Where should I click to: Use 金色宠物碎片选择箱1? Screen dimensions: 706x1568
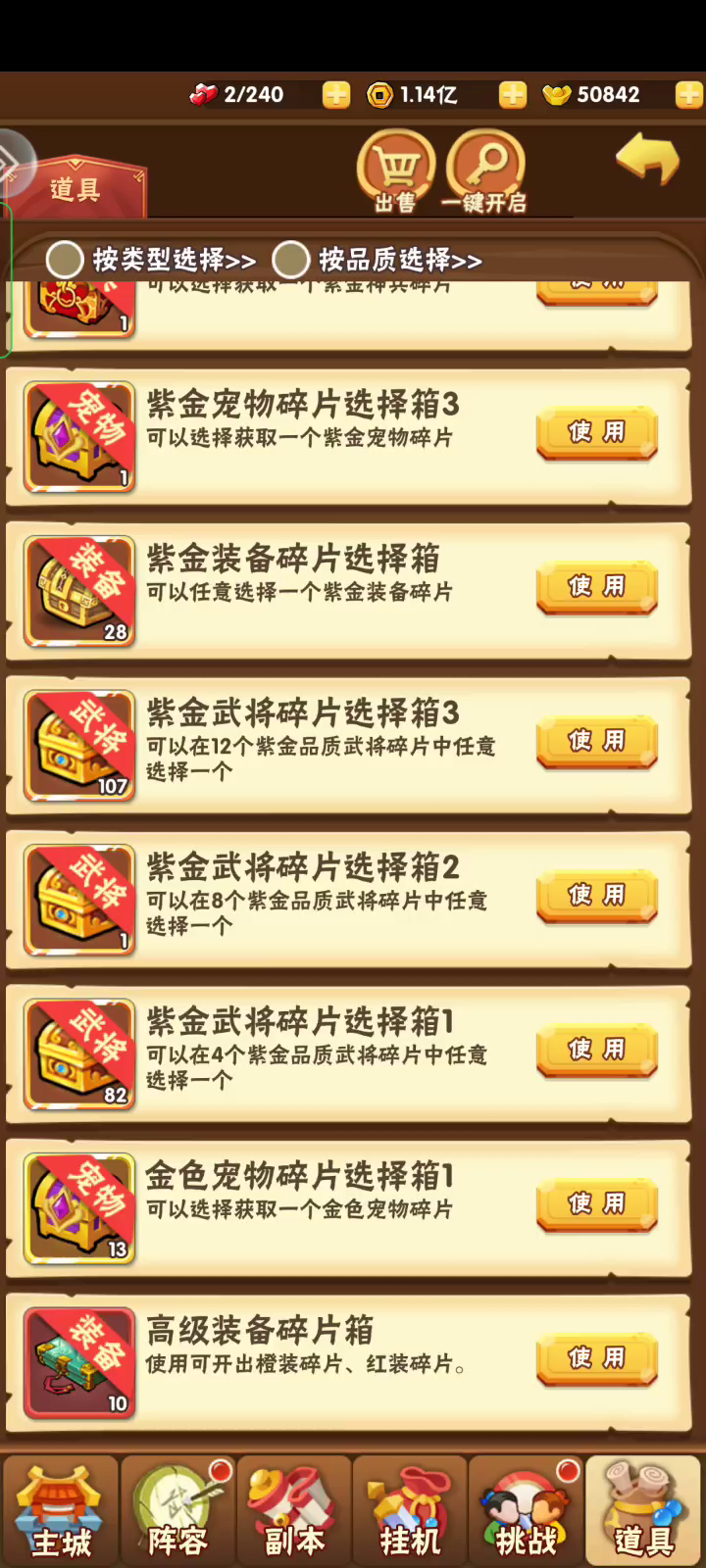pyautogui.click(x=596, y=1205)
